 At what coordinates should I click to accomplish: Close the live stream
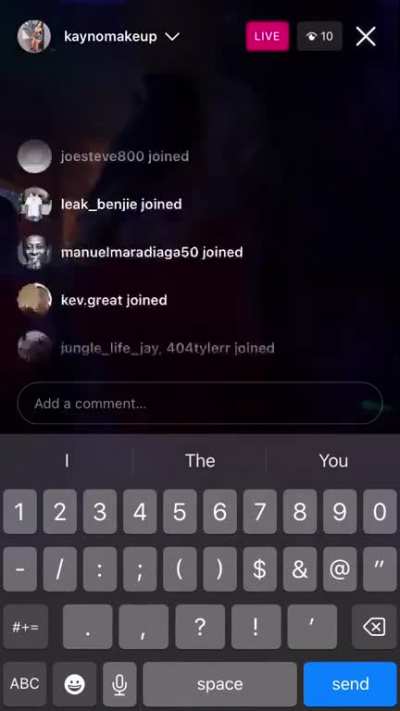click(x=366, y=36)
